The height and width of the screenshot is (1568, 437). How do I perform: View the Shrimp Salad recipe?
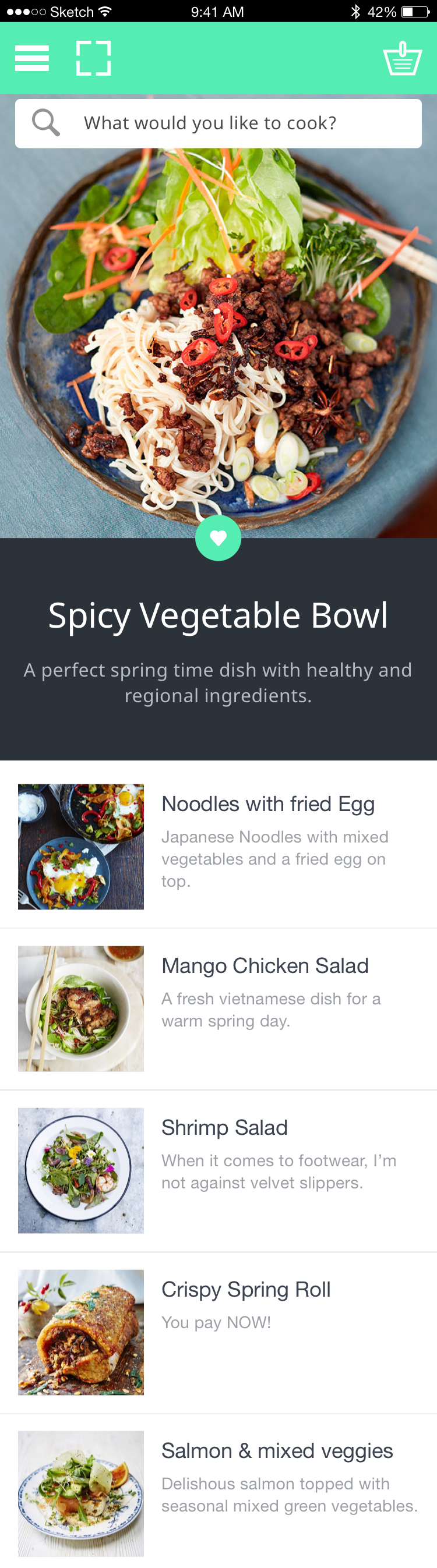tap(218, 1170)
